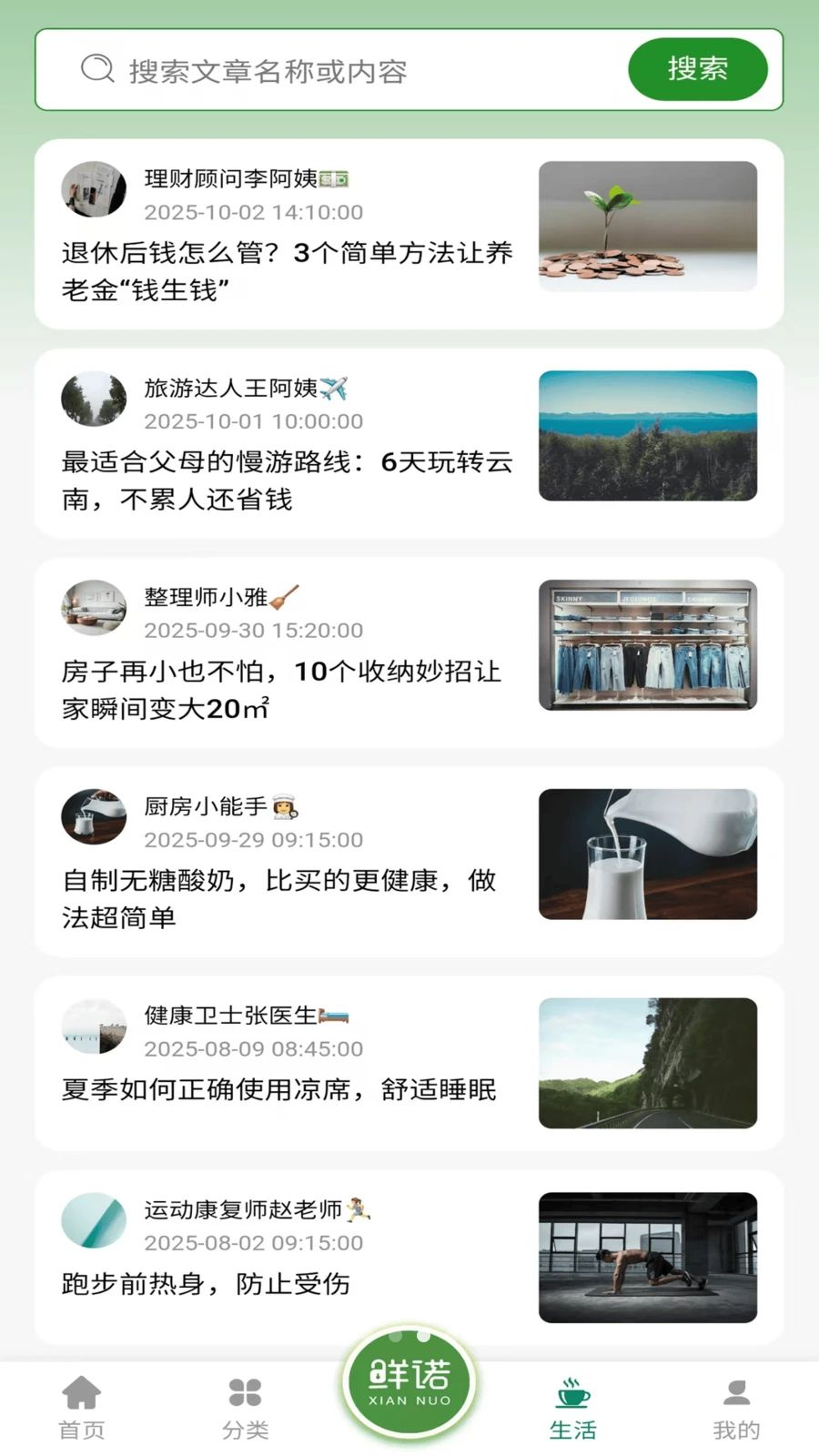Open the 我的 tab

[736, 1408]
